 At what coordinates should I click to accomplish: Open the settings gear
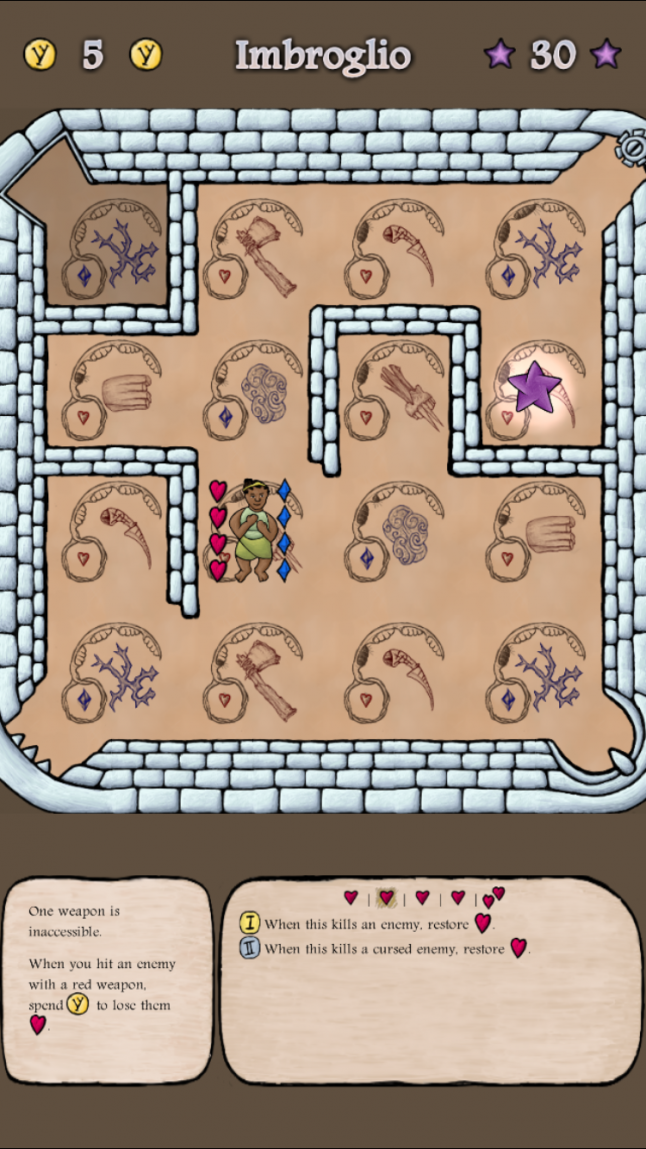click(x=630, y=148)
